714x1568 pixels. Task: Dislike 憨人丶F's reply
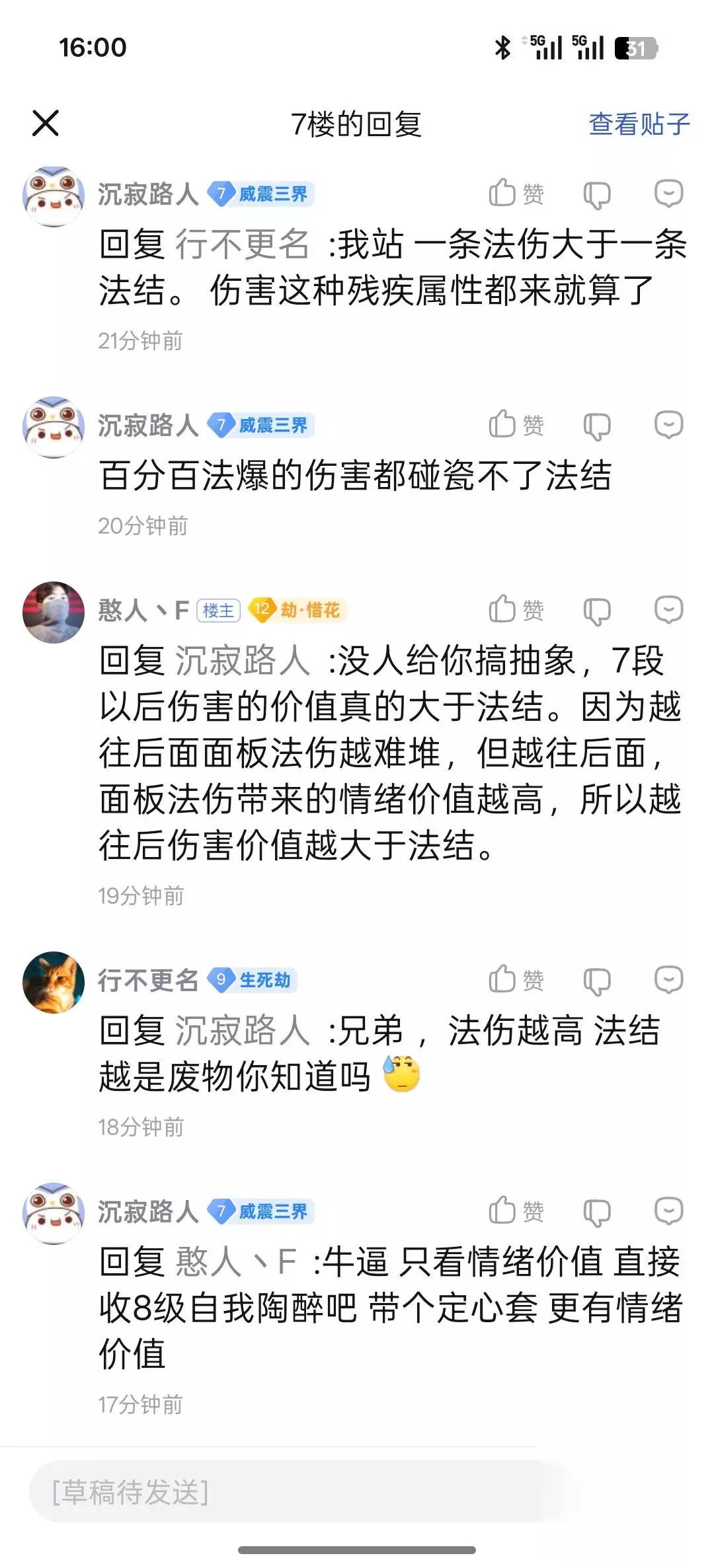point(597,611)
